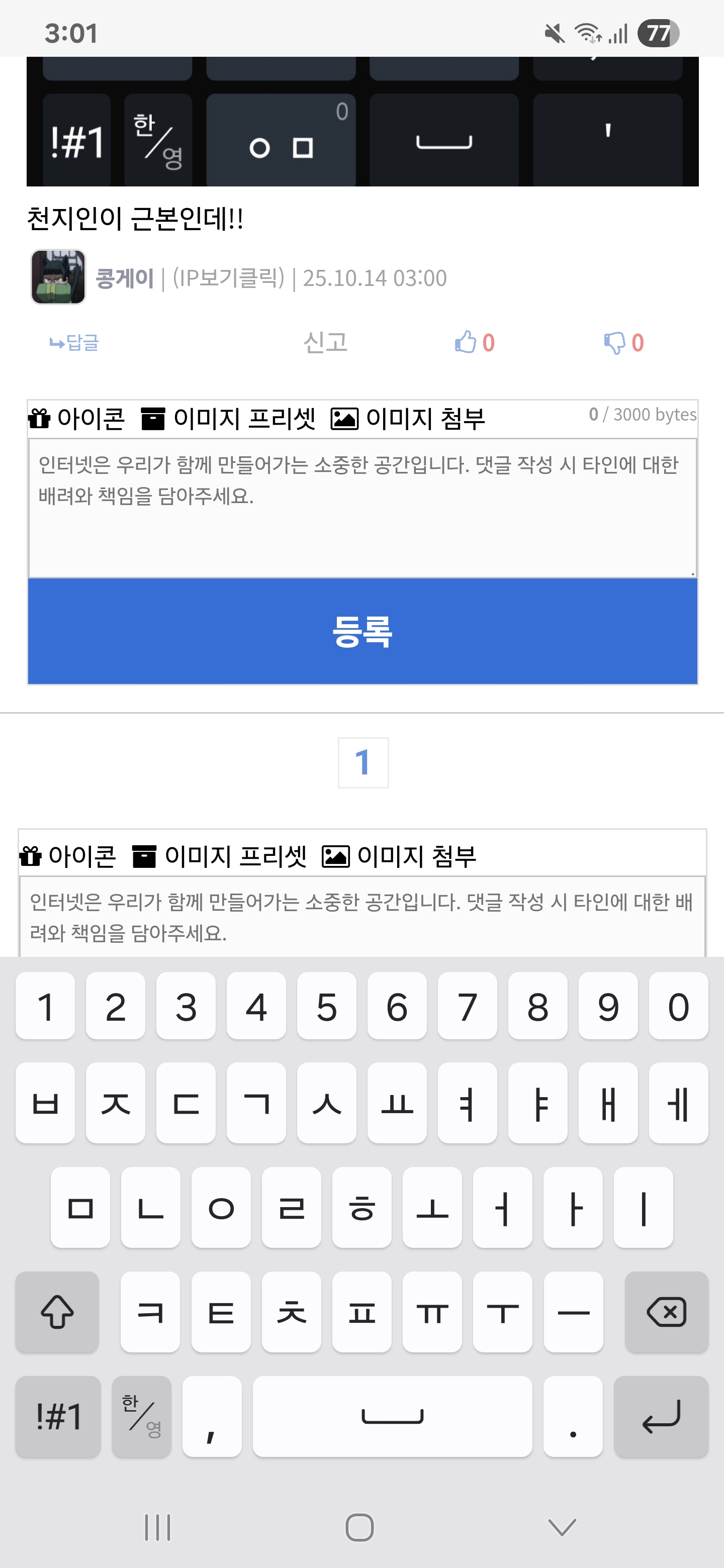Report the comment with 신고
724x1568 pixels.
[x=325, y=343]
